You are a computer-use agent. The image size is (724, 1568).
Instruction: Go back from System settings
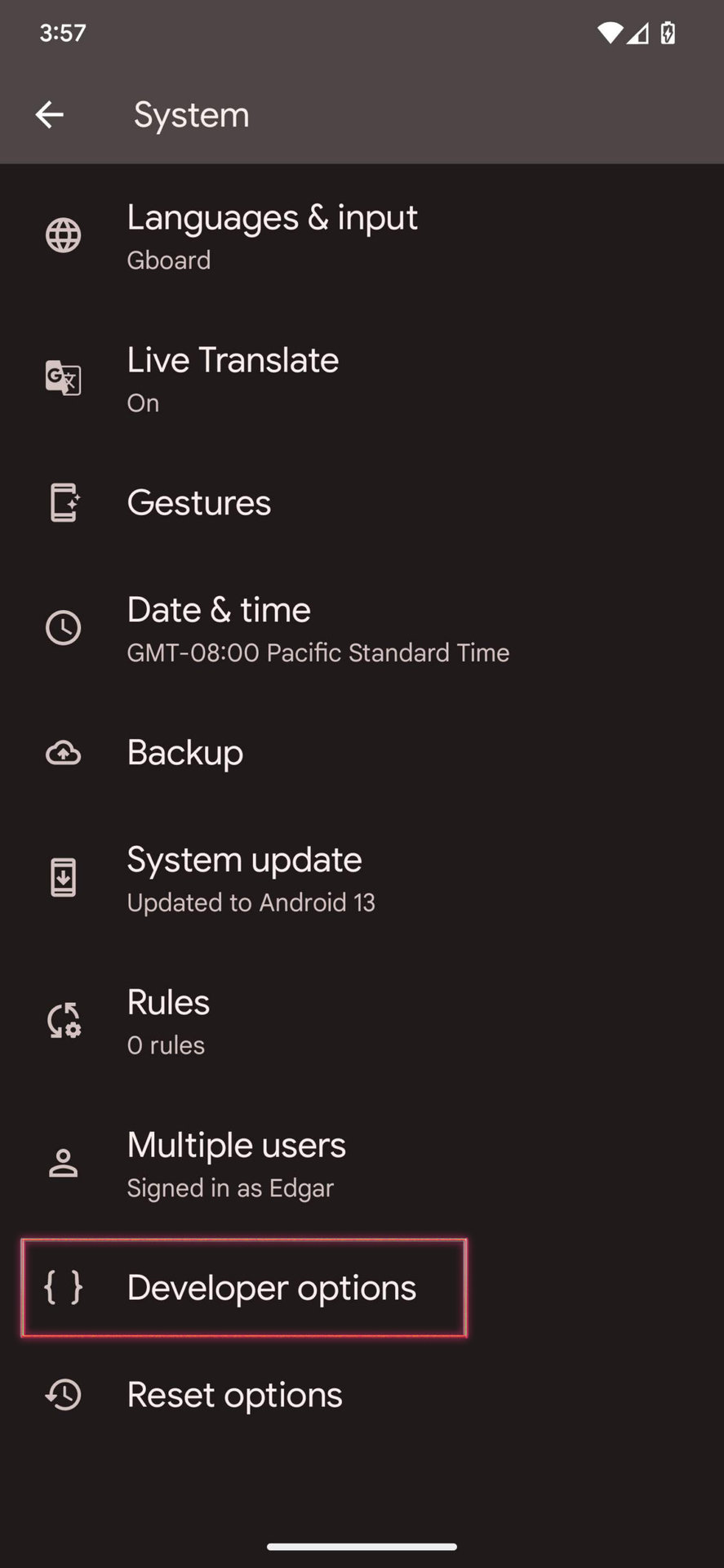click(x=50, y=115)
